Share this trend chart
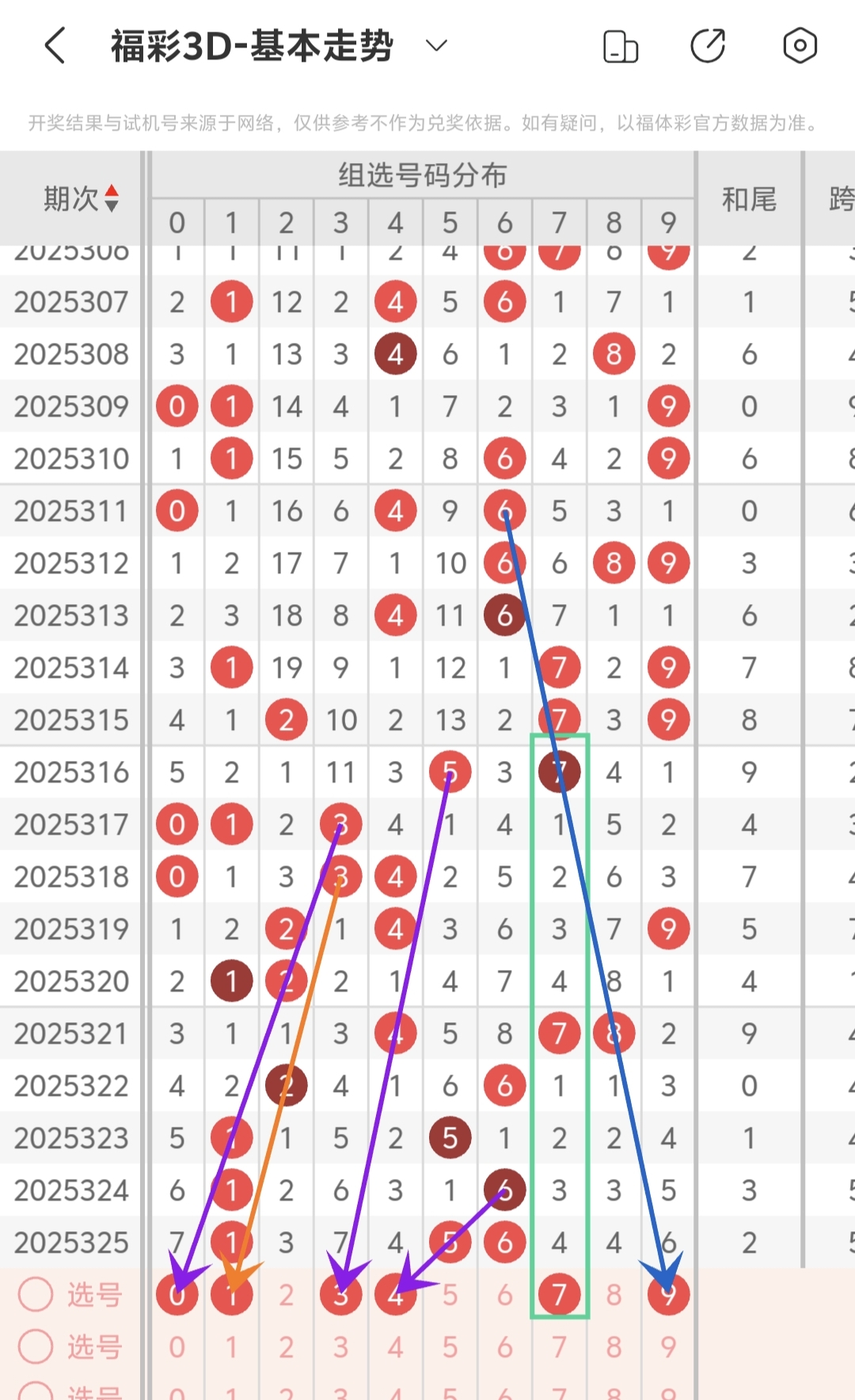The image size is (855, 1400). point(708,46)
